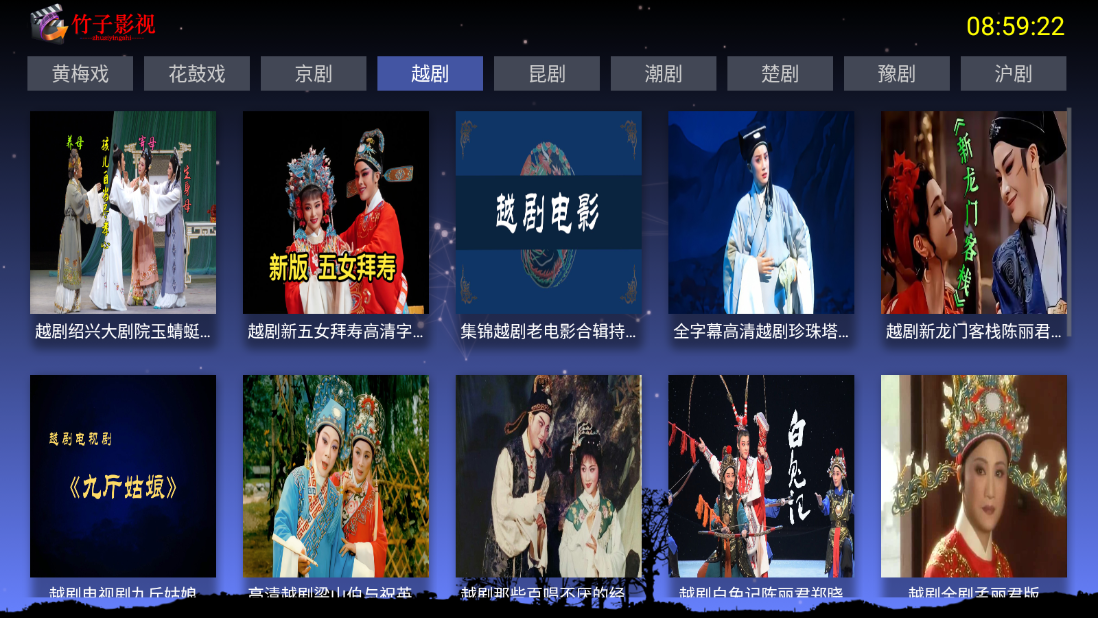1098x618 pixels.
Task: Select the 楚剧 tab
Action: click(780, 74)
